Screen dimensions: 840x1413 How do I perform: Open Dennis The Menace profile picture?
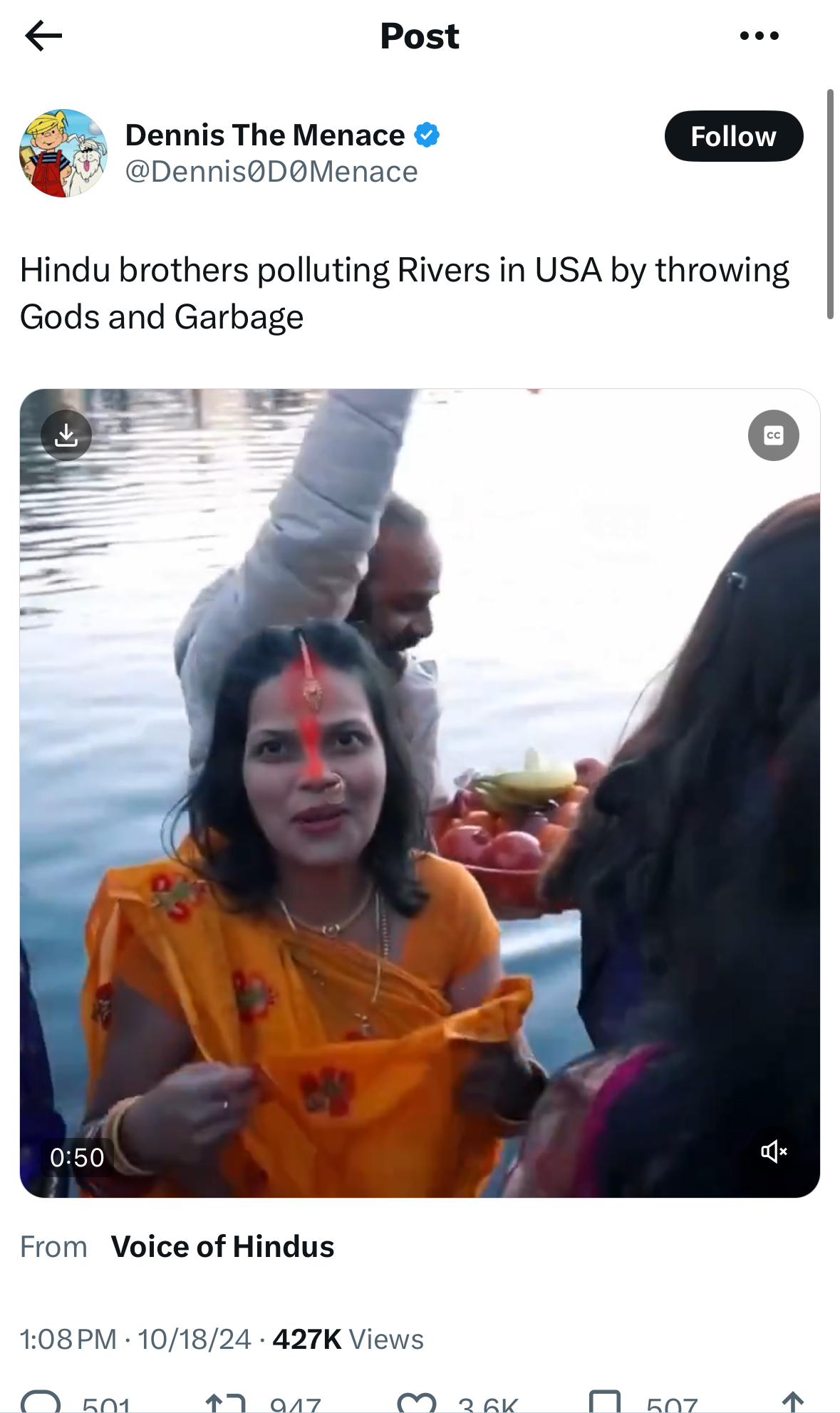[x=63, y=153]
